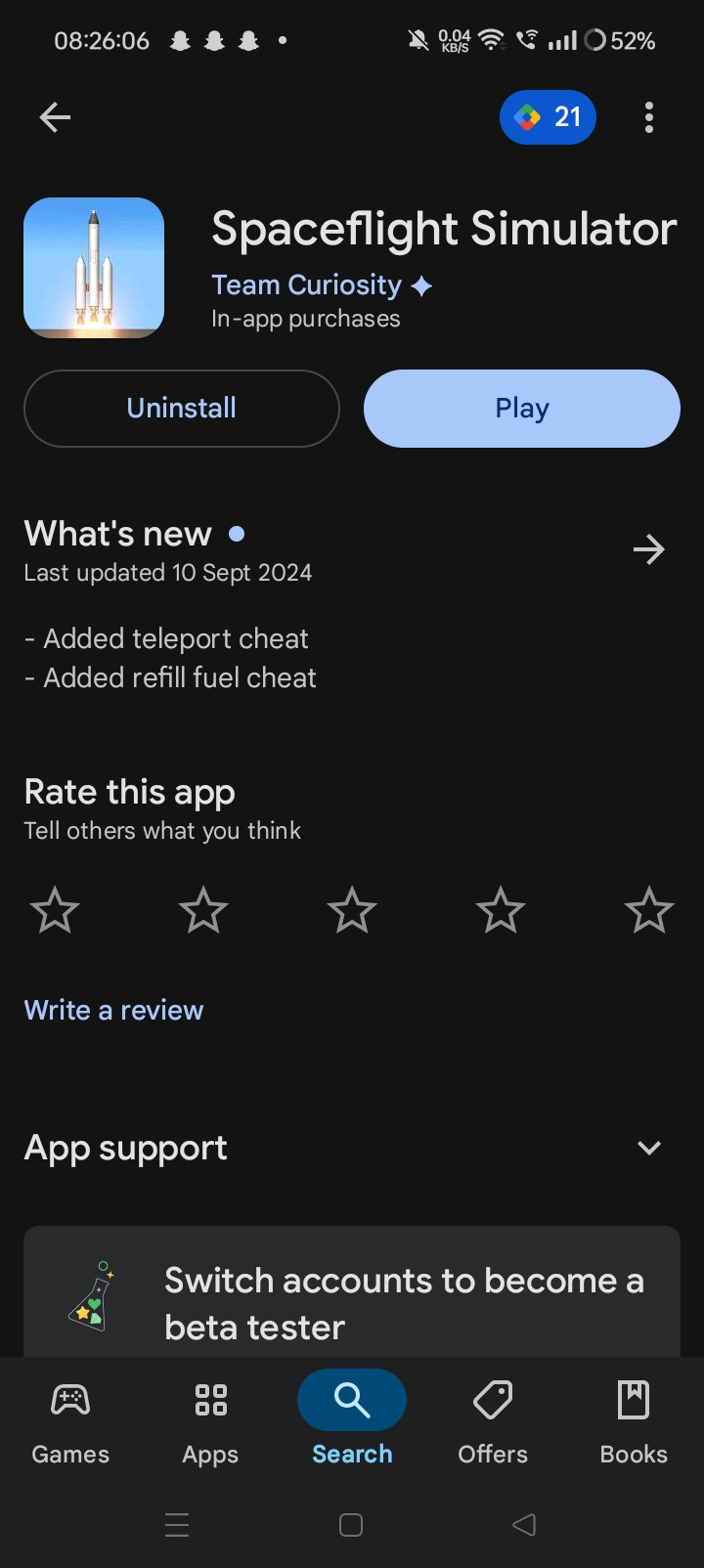Open the overflow menu

tap(648, 117)
